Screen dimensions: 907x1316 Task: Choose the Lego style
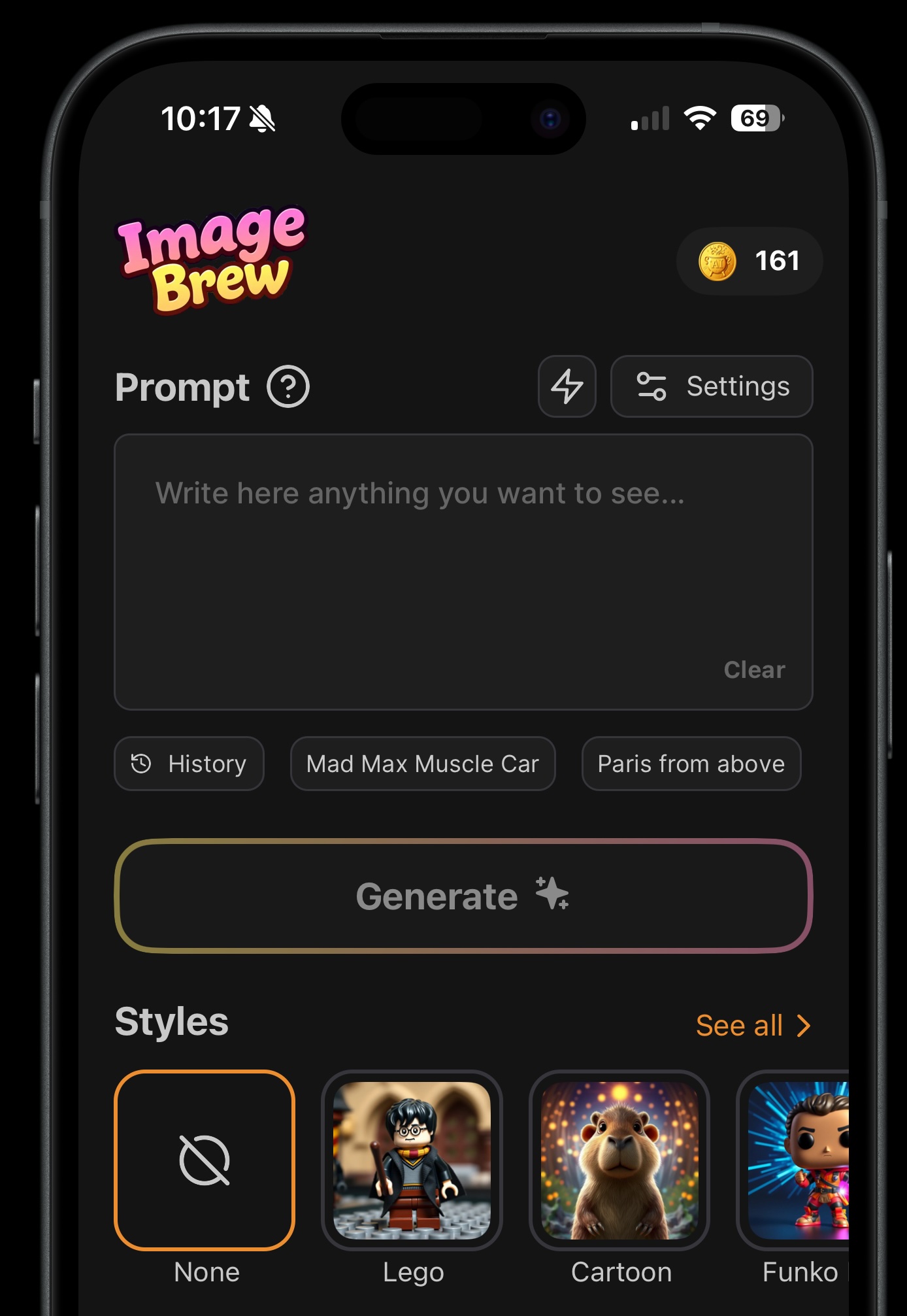click(x=412, y=1160)
